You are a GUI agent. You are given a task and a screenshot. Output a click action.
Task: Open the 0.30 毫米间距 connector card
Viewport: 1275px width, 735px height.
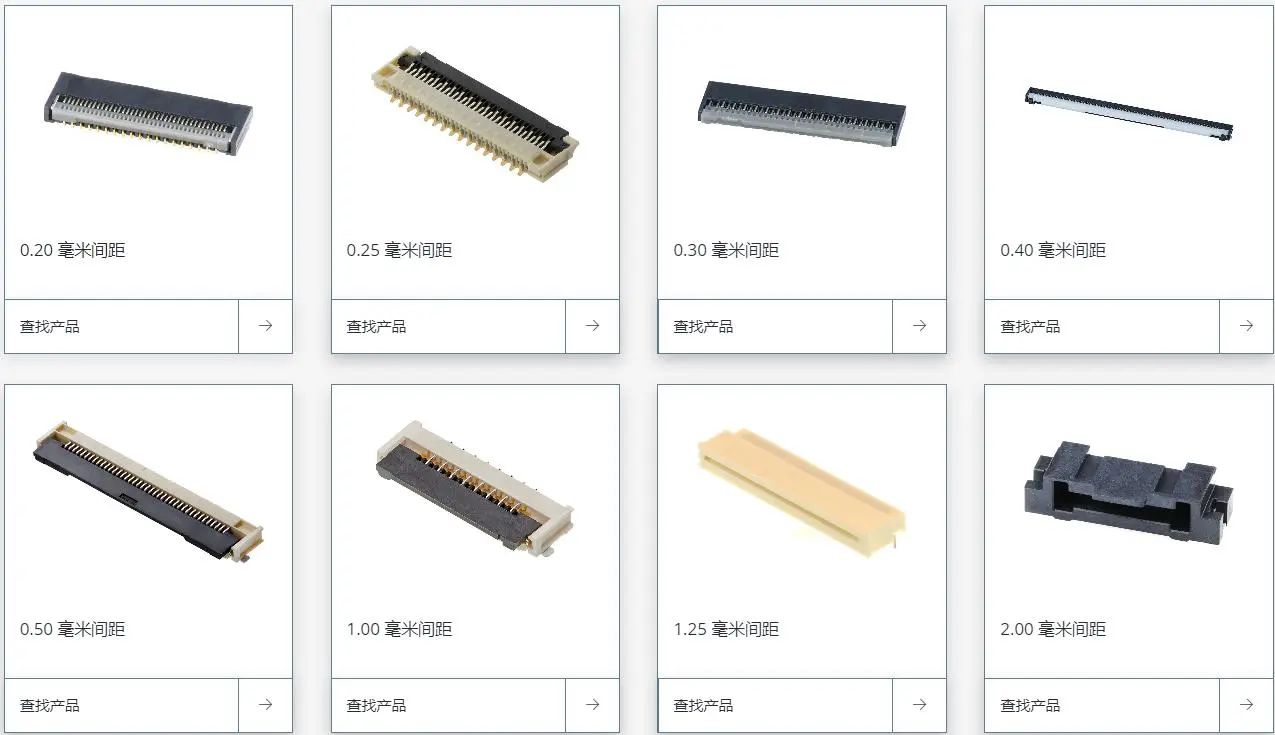tap(801, 150)
